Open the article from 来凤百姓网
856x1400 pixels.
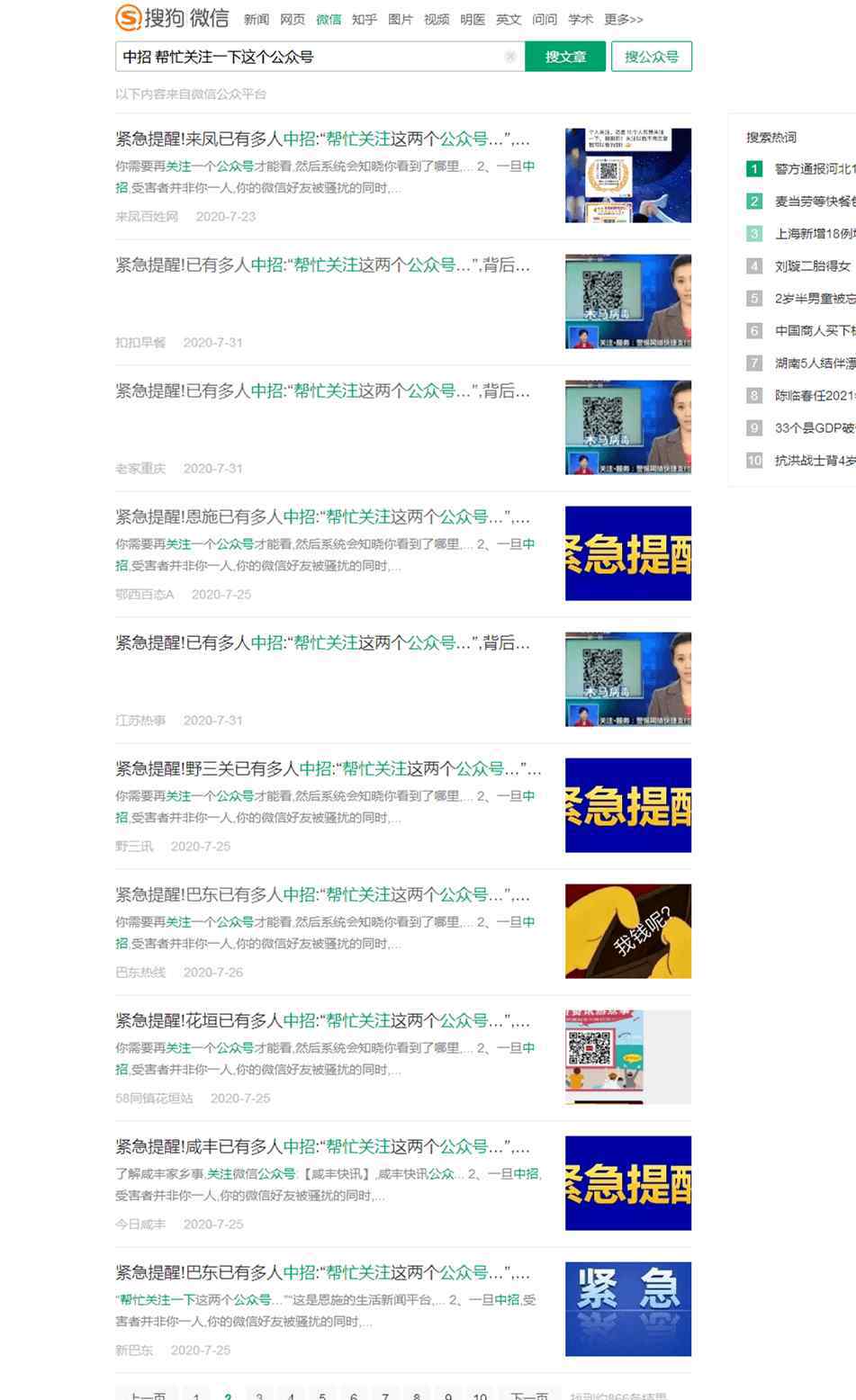322,139
